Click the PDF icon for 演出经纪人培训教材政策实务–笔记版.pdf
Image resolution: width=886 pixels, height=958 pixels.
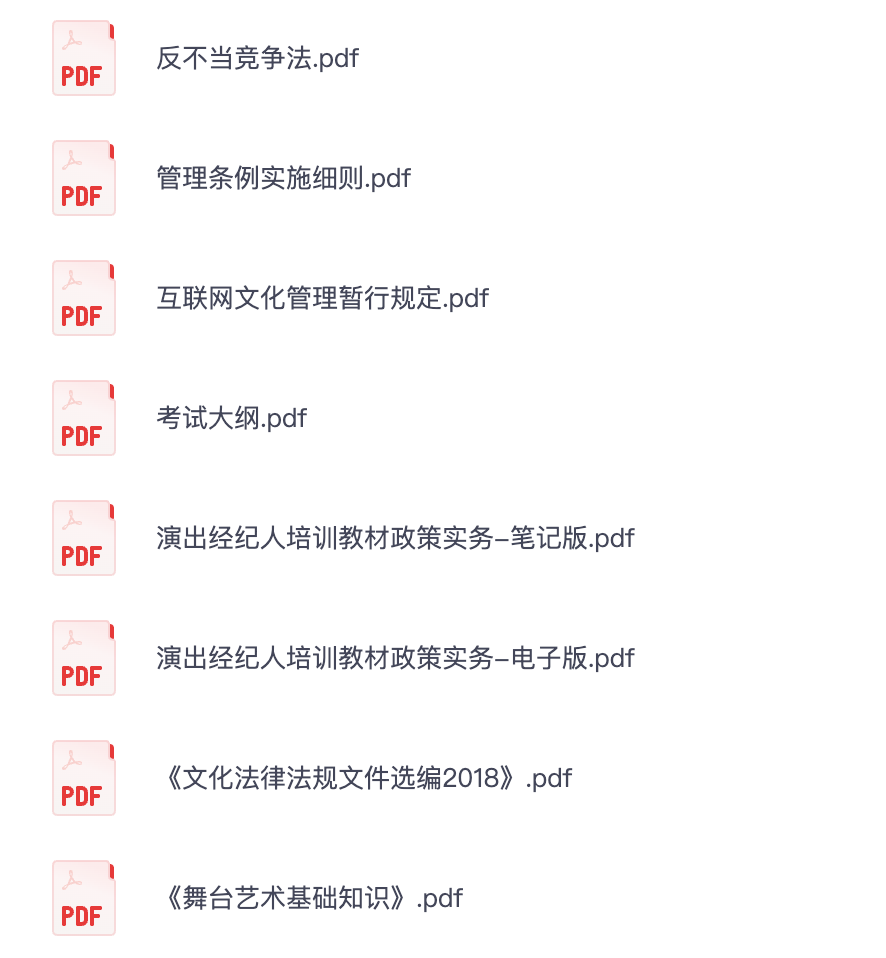[x=83, y=538]
